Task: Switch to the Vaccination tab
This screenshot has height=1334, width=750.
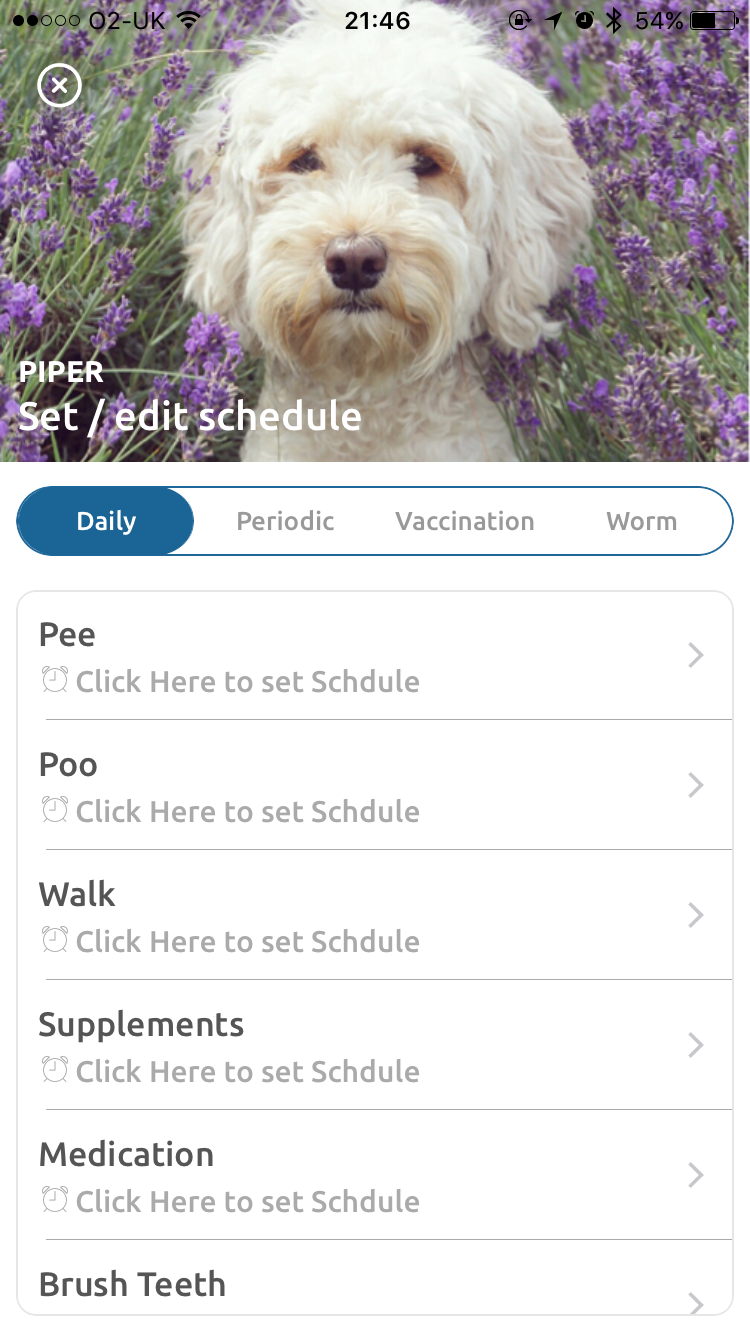Action: (x=464, y=521)
